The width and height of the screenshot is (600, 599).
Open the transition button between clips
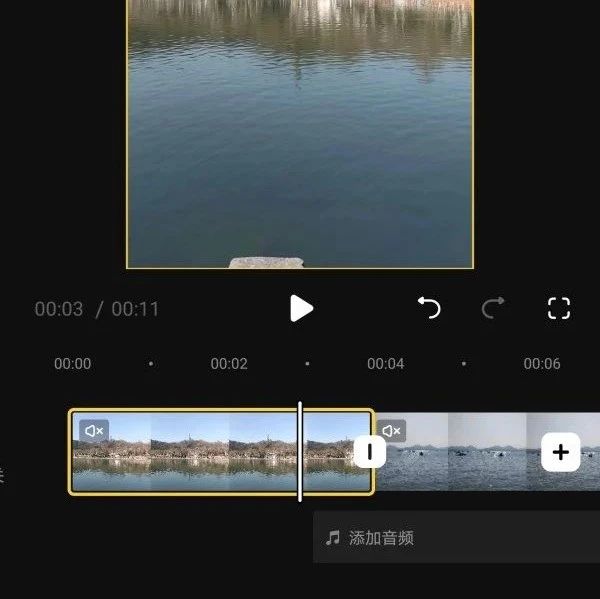[370, 452]
